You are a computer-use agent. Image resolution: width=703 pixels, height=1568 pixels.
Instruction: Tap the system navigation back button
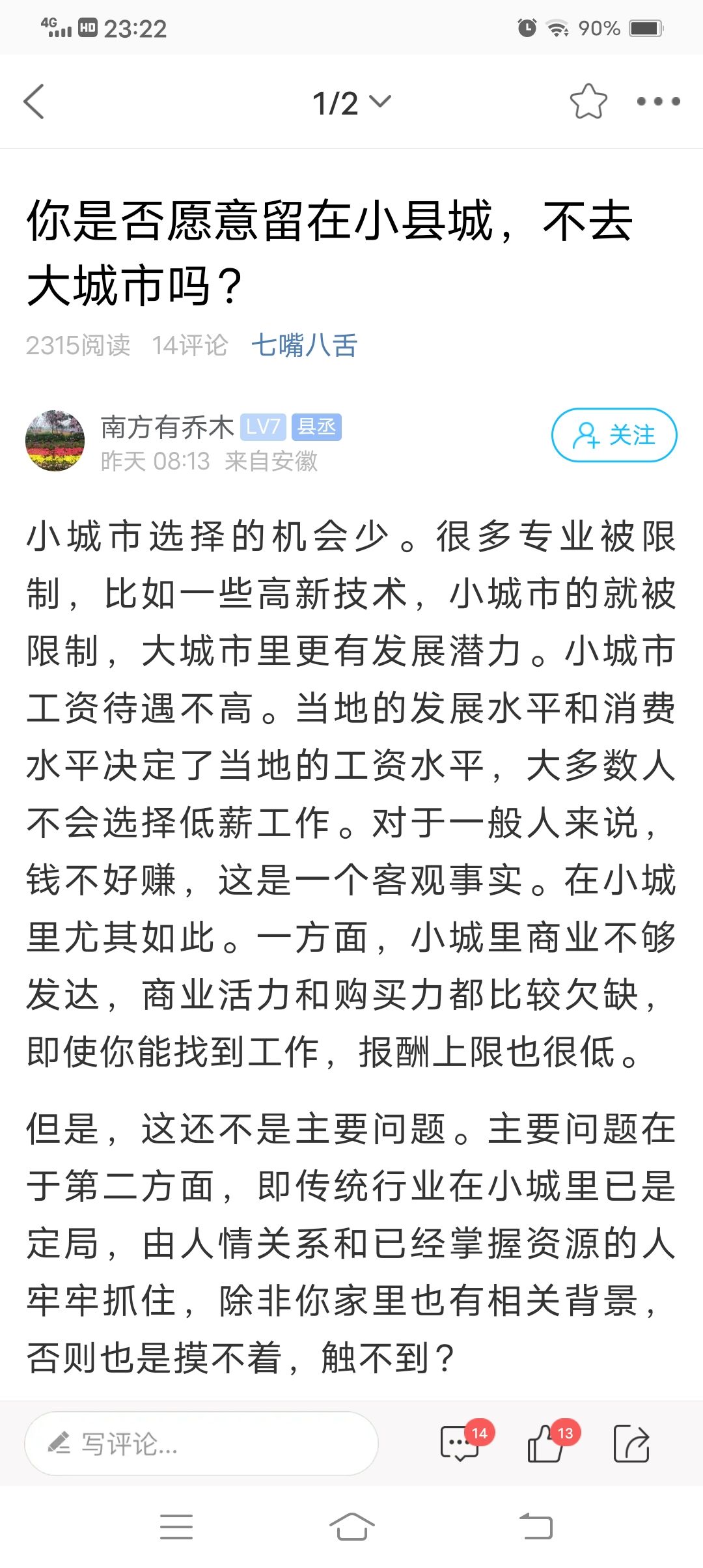(536, 1526)
